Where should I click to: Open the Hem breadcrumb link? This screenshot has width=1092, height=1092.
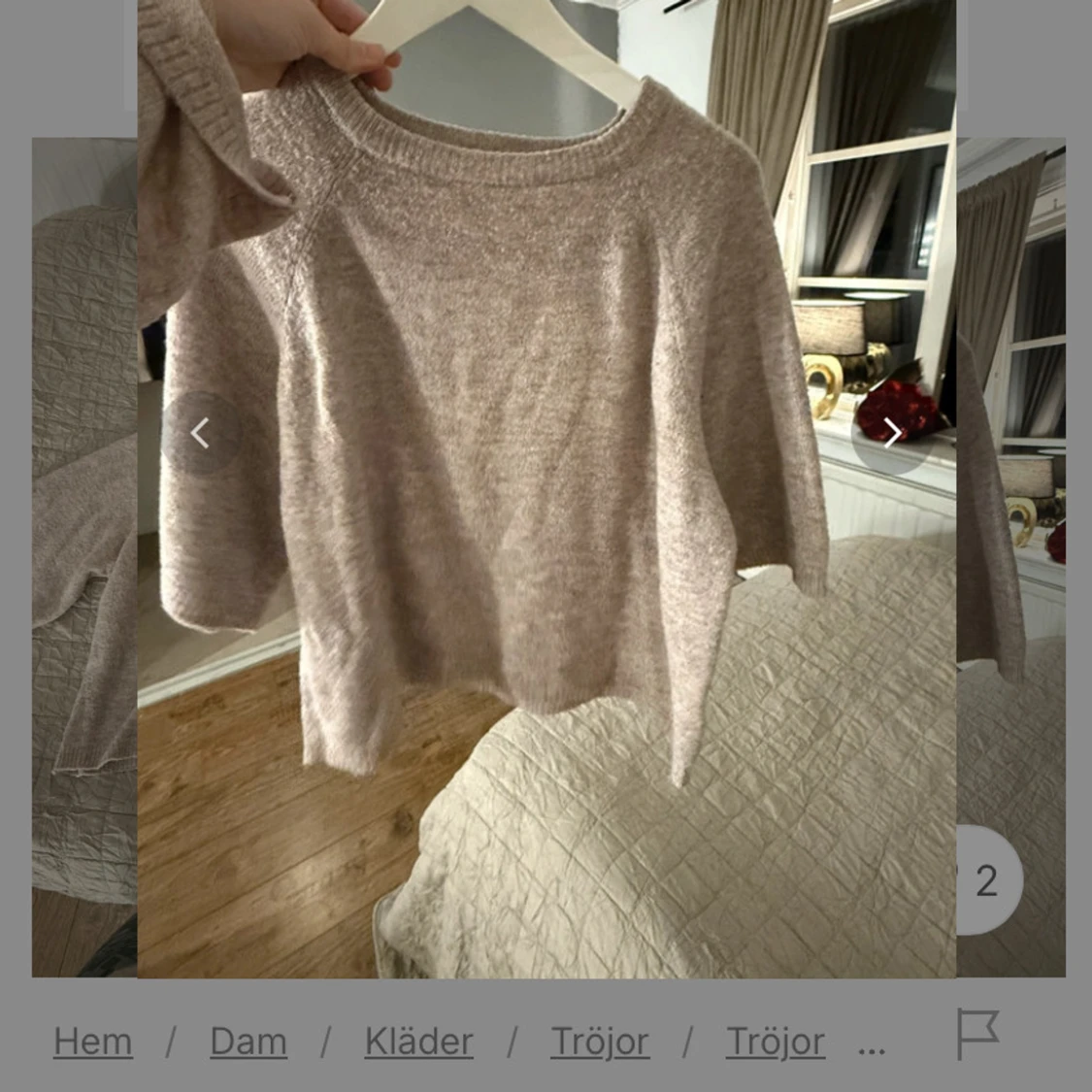92,1042
